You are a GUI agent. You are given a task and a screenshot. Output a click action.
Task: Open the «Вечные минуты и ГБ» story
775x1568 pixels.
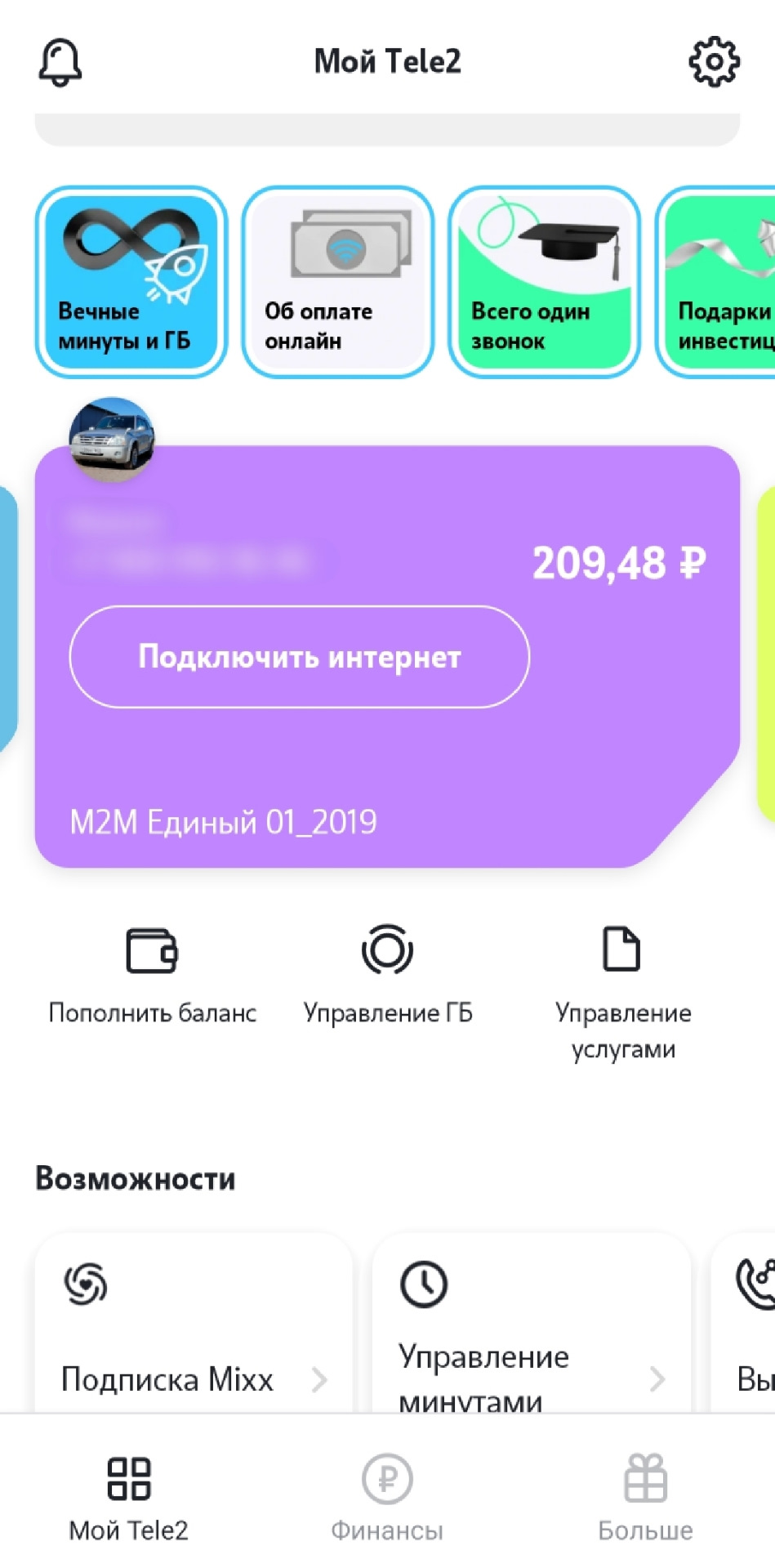pos(131,282)
